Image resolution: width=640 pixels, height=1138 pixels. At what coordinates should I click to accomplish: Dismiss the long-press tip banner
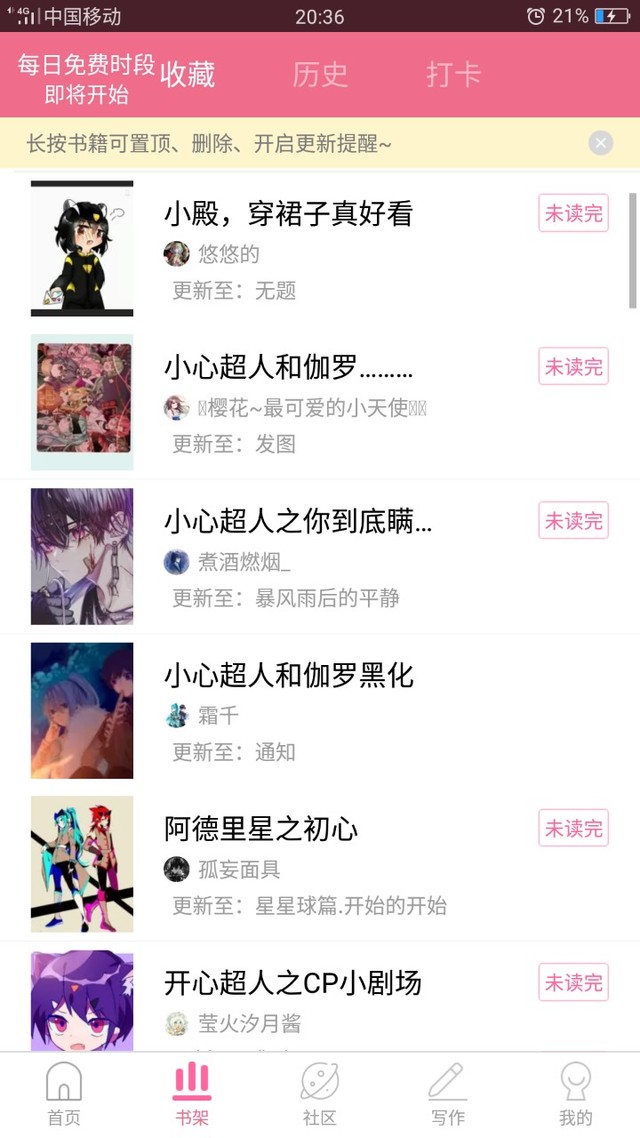tap(600, 143)
